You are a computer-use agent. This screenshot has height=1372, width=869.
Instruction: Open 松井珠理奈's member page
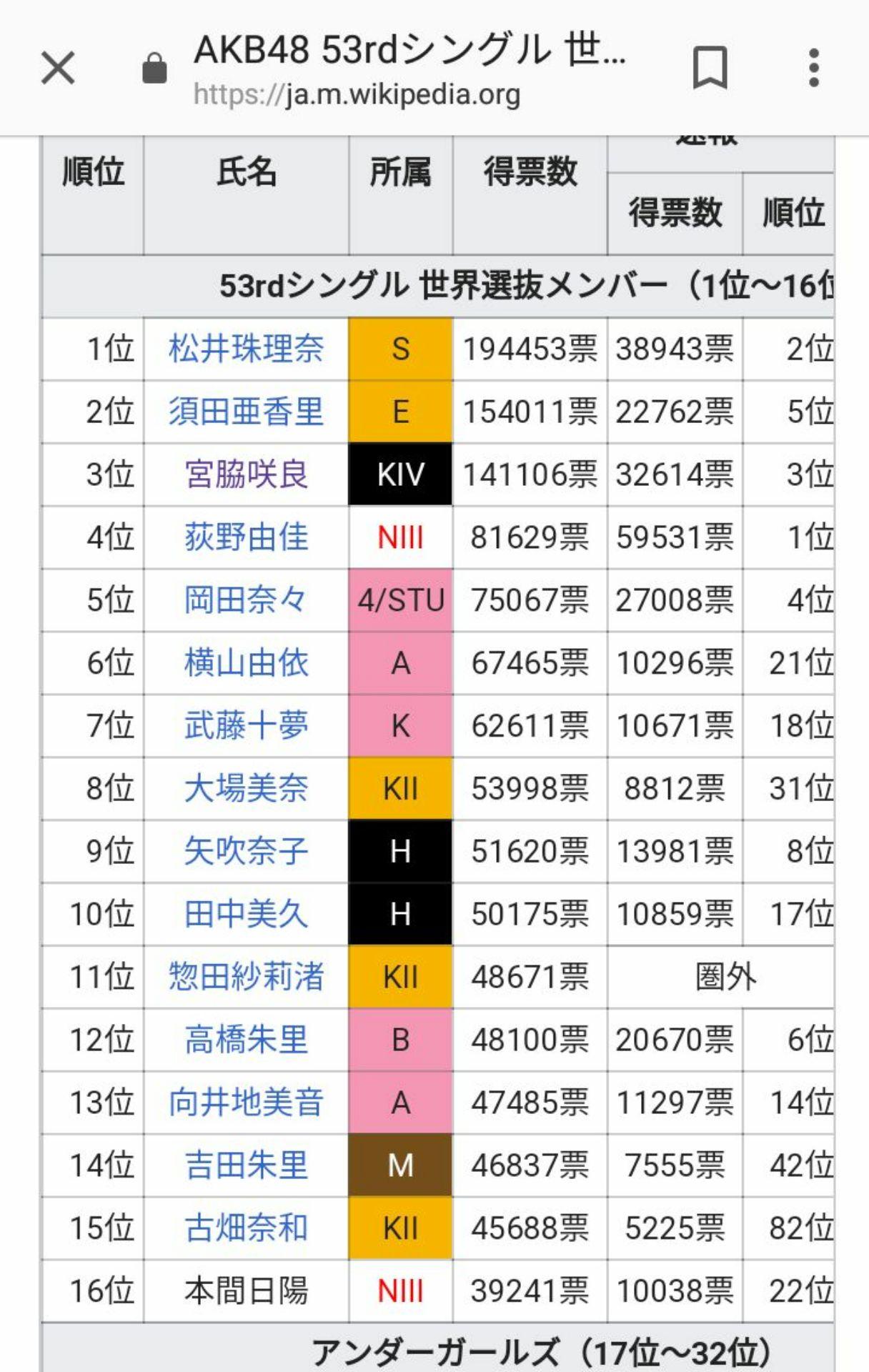tap(244, 349)
